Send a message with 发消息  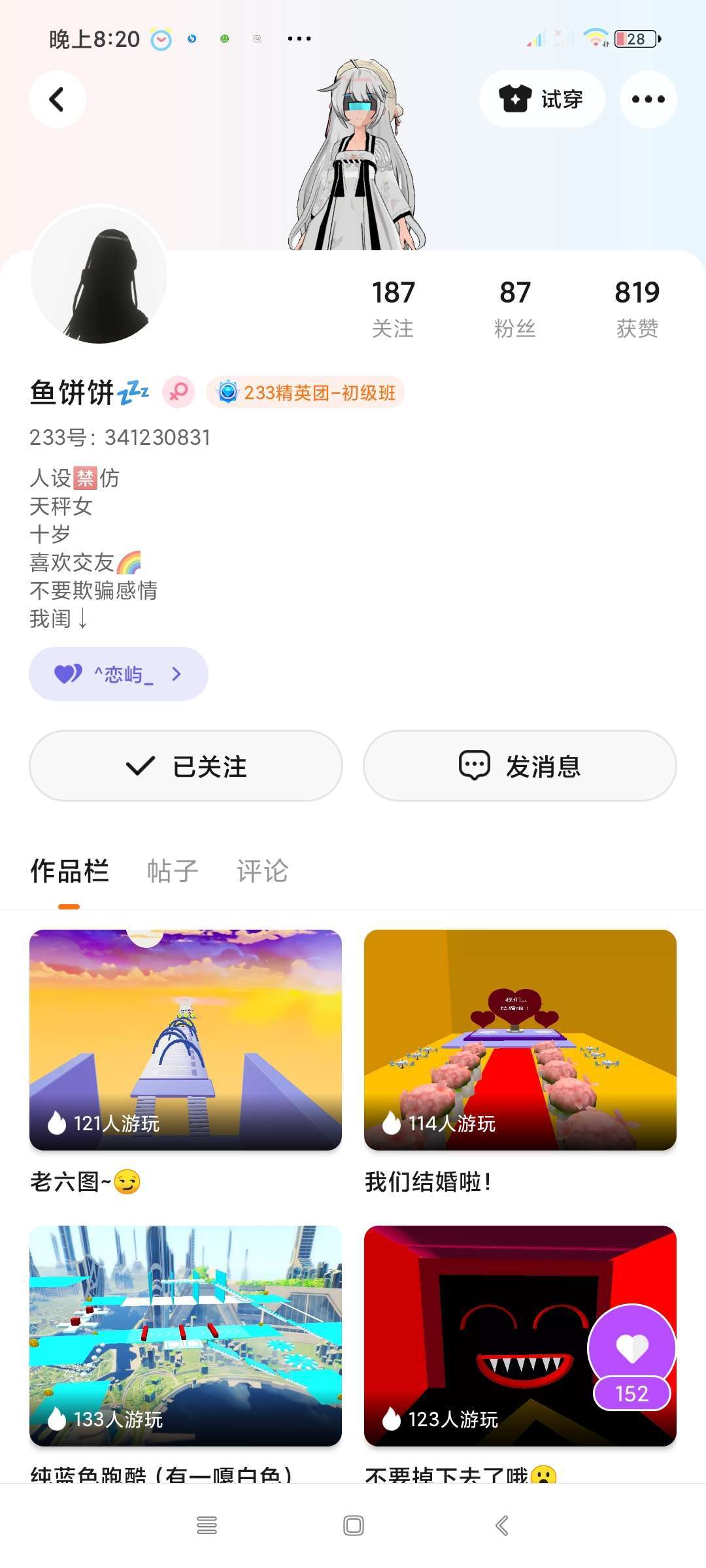point(520,766)
